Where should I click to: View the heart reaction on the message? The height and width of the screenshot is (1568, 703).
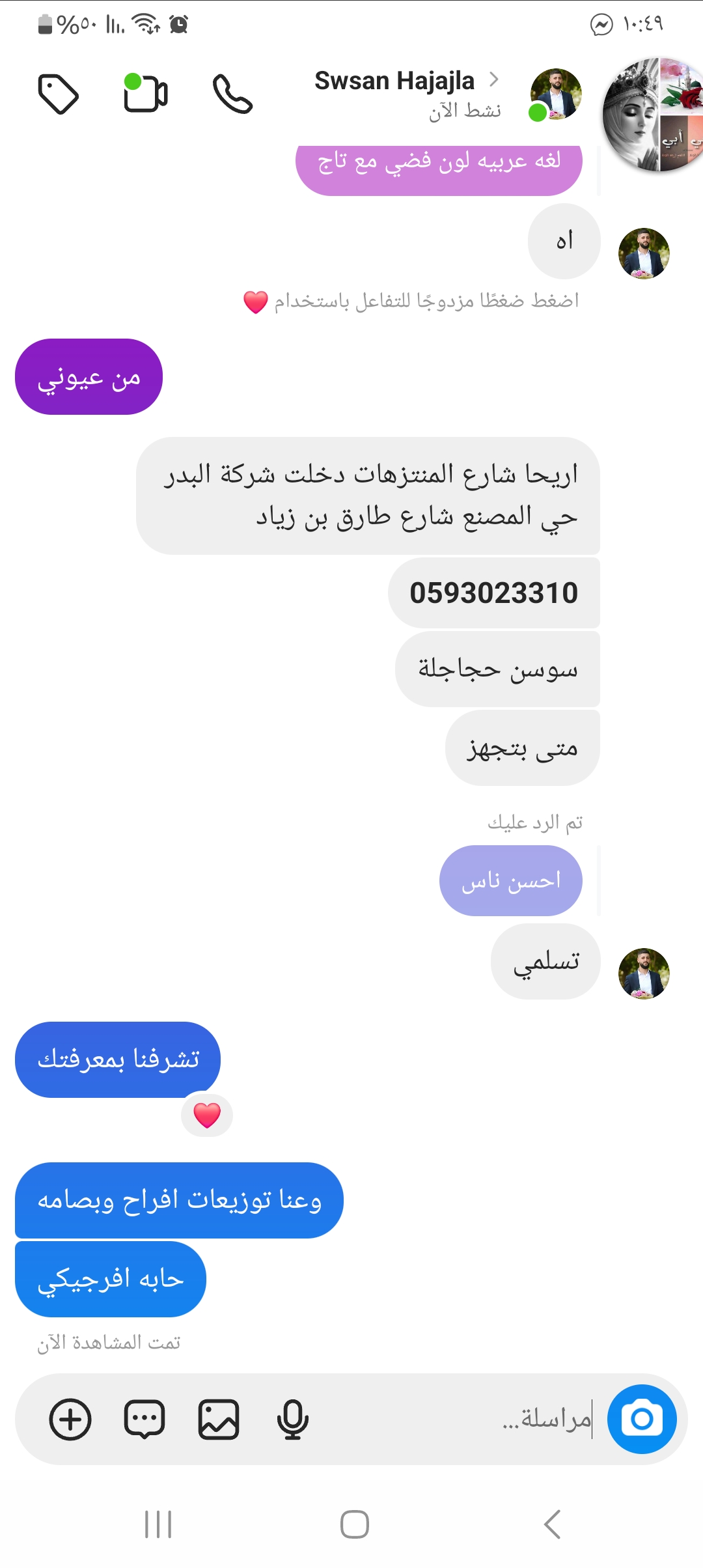[207, 1115]
